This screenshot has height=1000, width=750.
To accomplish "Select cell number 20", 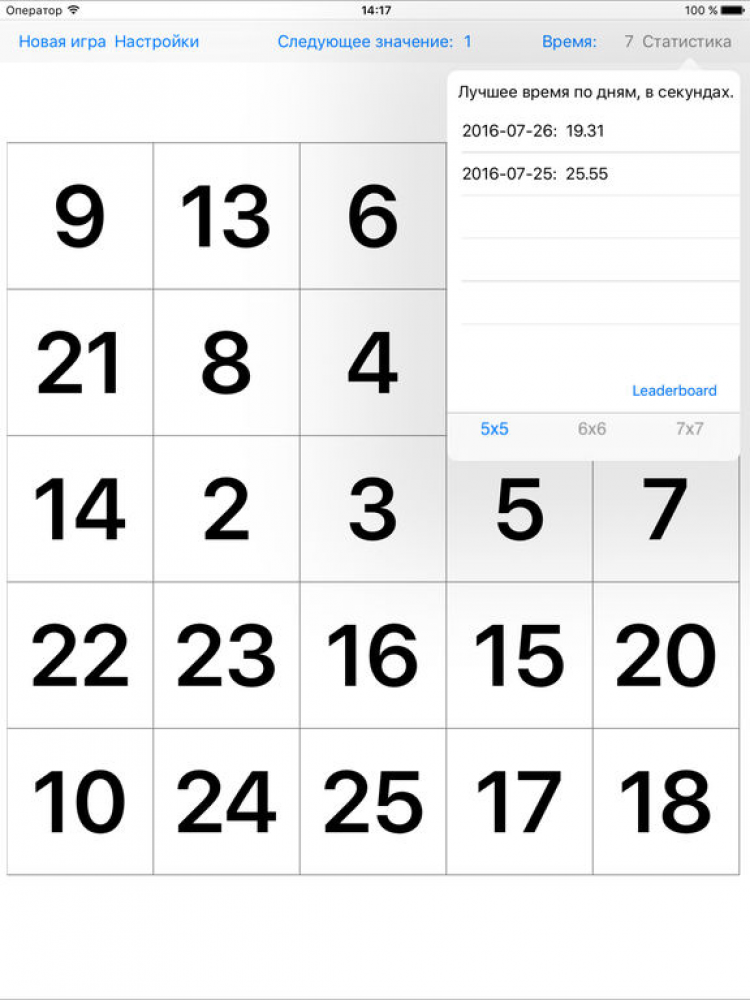I will tap(666, 656).
